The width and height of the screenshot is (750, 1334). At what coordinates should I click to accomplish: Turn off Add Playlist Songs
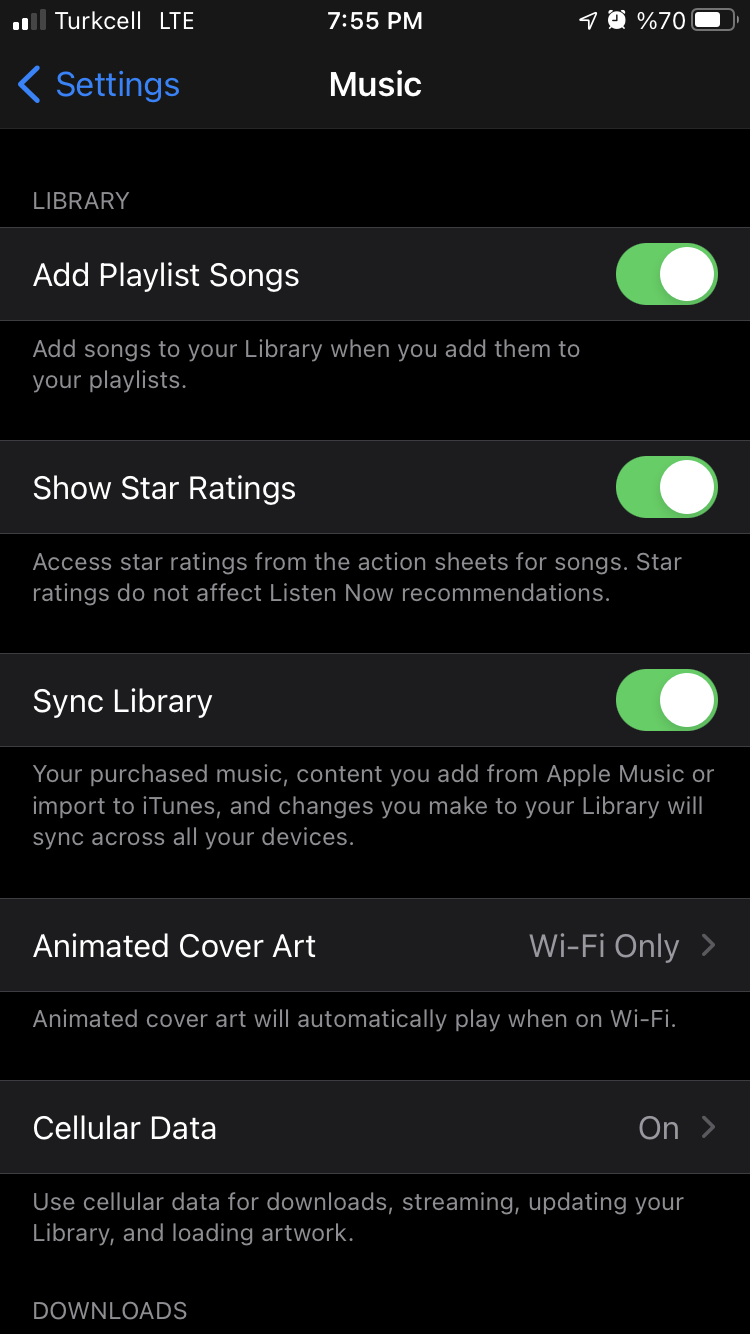(666, 274)
